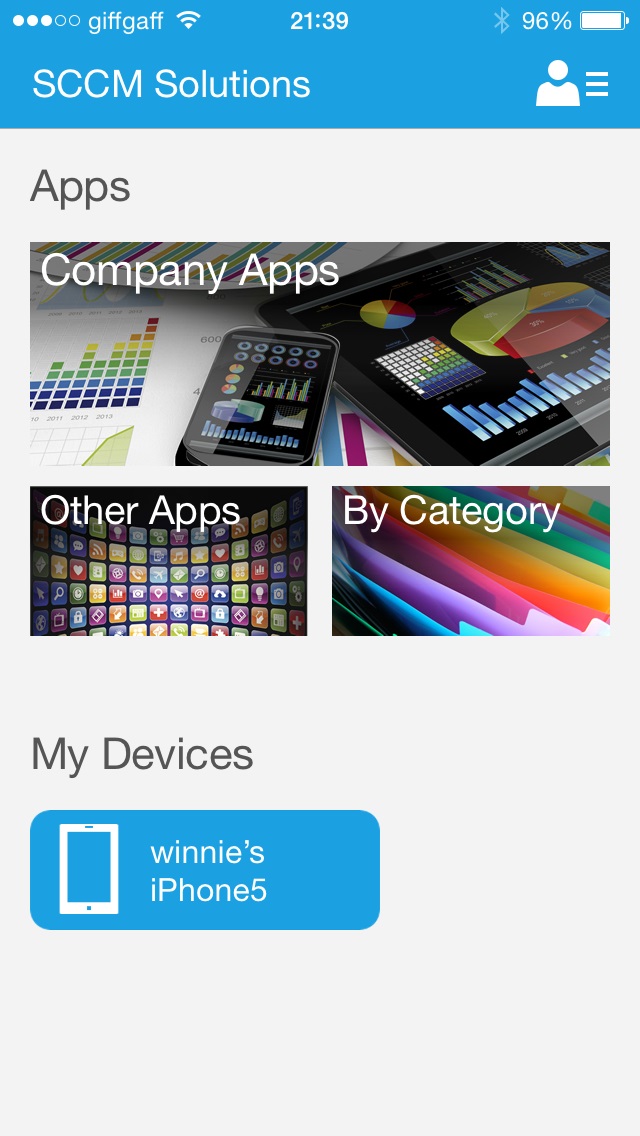Browse the Other Apps tile

169,561
